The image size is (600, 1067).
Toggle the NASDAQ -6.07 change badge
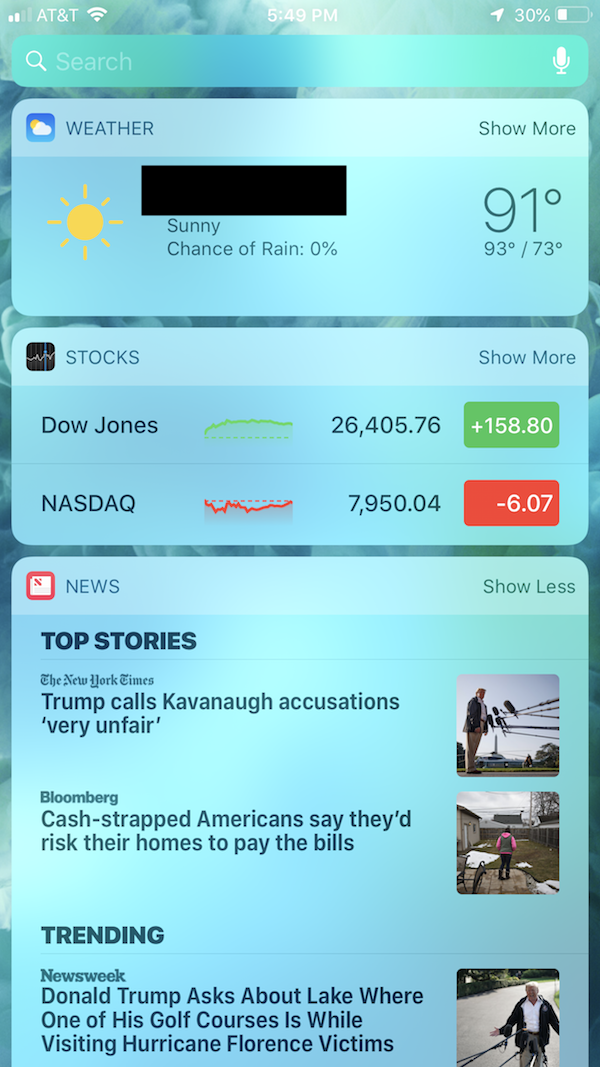click(511, 503)
